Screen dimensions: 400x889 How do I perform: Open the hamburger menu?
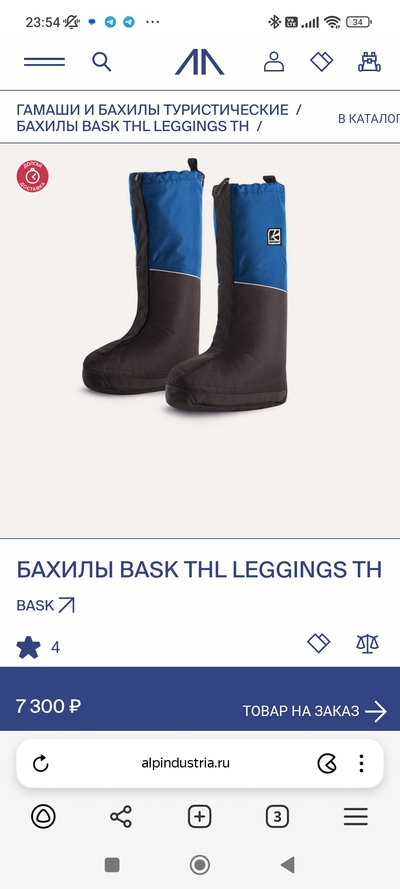(44, 62)
